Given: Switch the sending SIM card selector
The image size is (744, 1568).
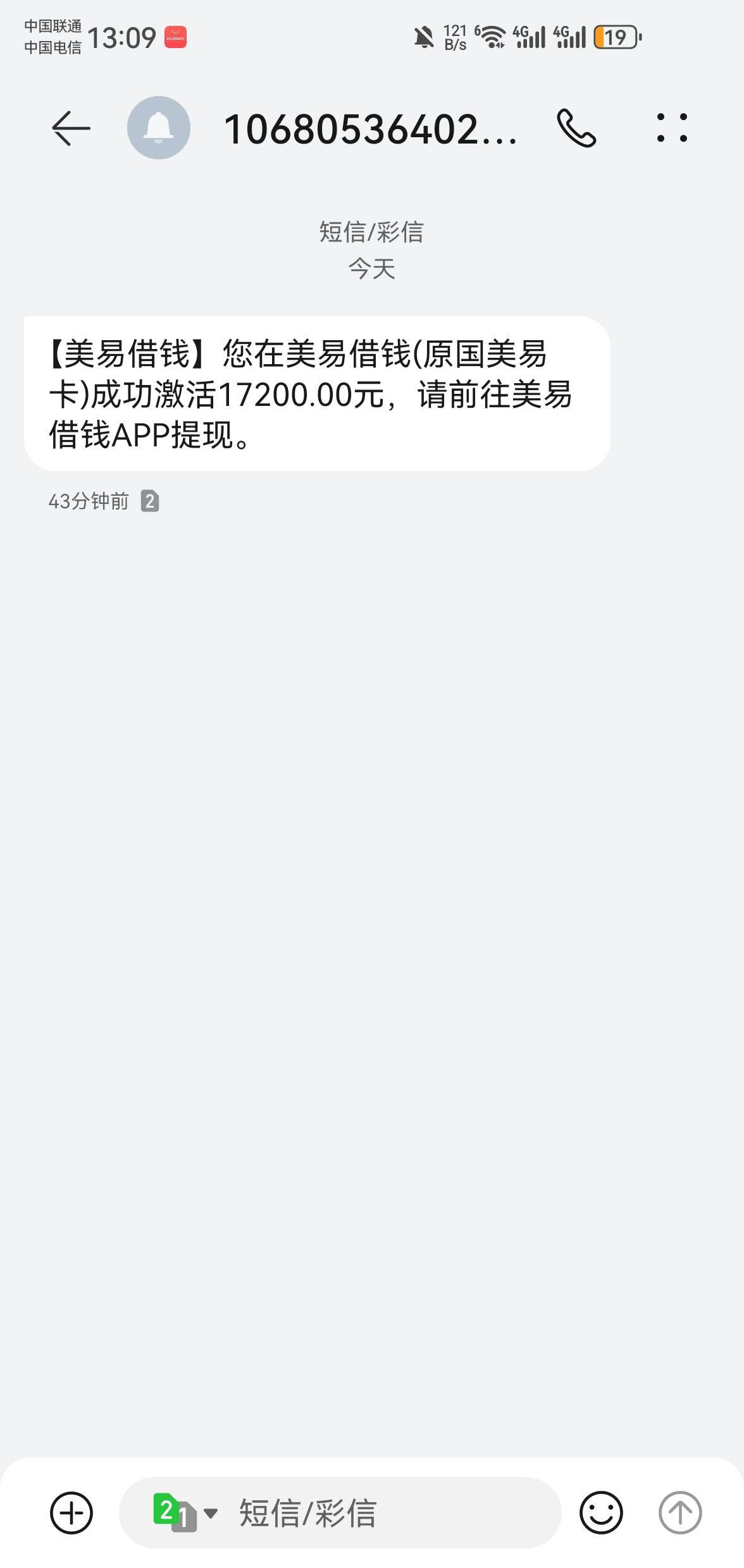Looking at the screenshot, I should click(185, 1513).
